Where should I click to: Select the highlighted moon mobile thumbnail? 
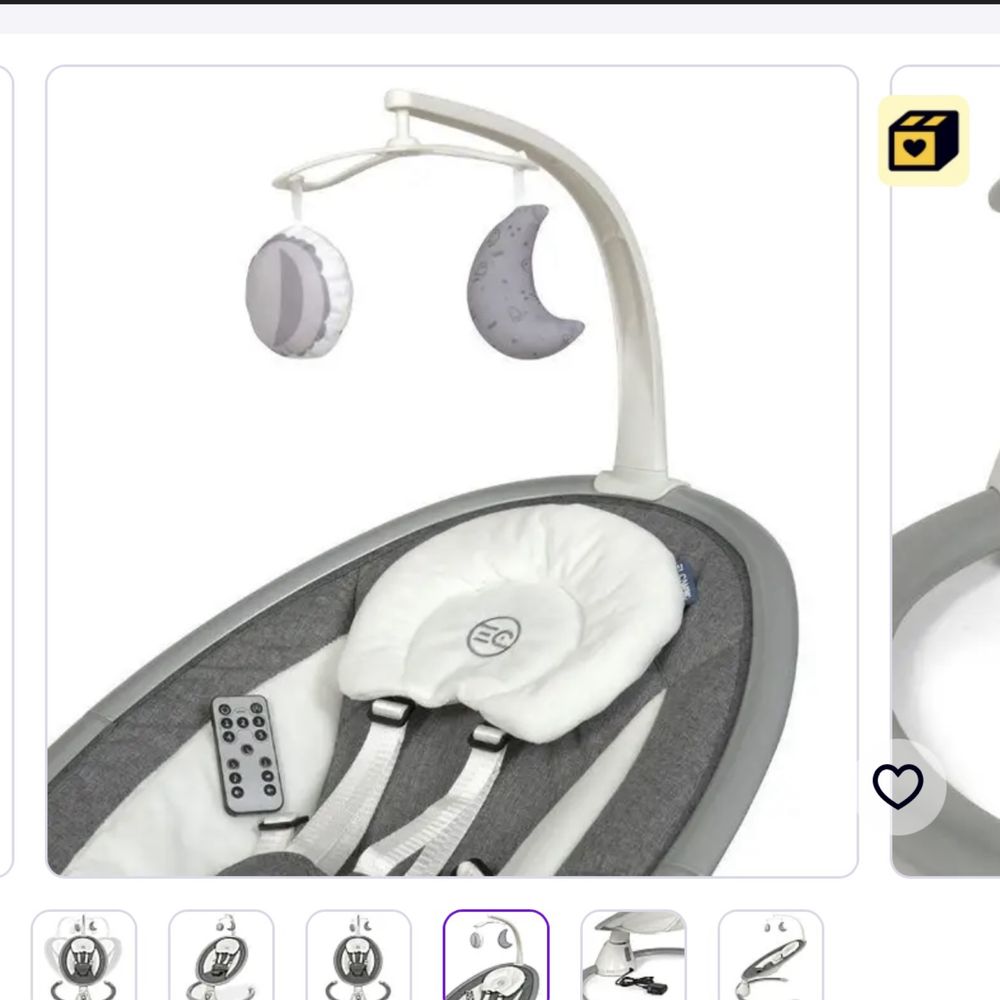click(x=496, y=955)
